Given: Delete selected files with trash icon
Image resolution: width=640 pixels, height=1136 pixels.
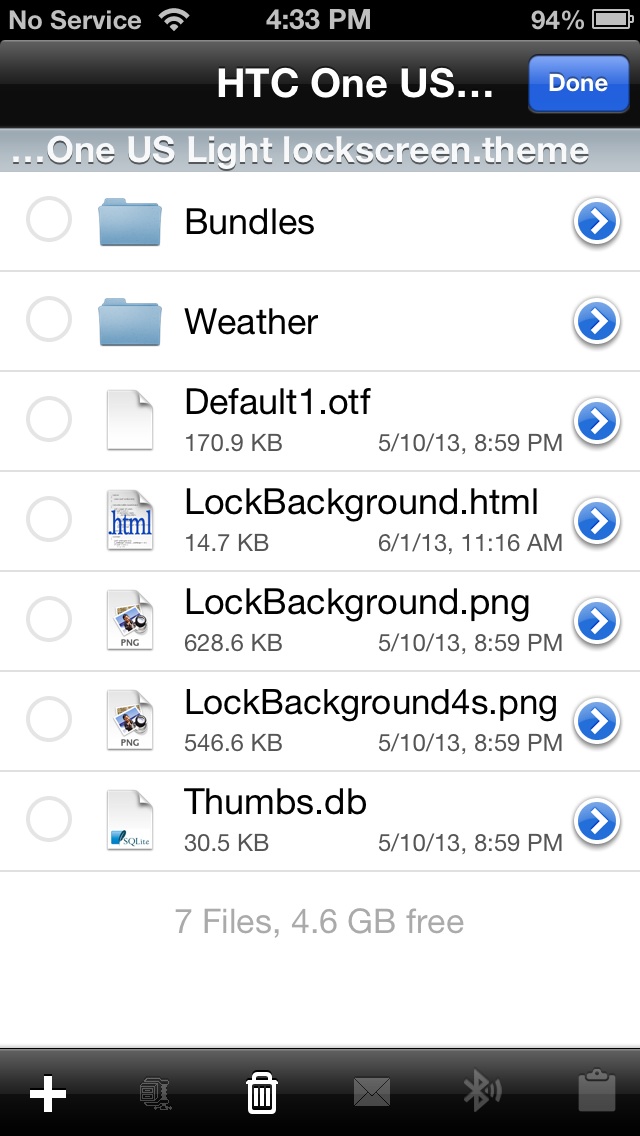Looking at the screenshot, I should click(262, 1093).
